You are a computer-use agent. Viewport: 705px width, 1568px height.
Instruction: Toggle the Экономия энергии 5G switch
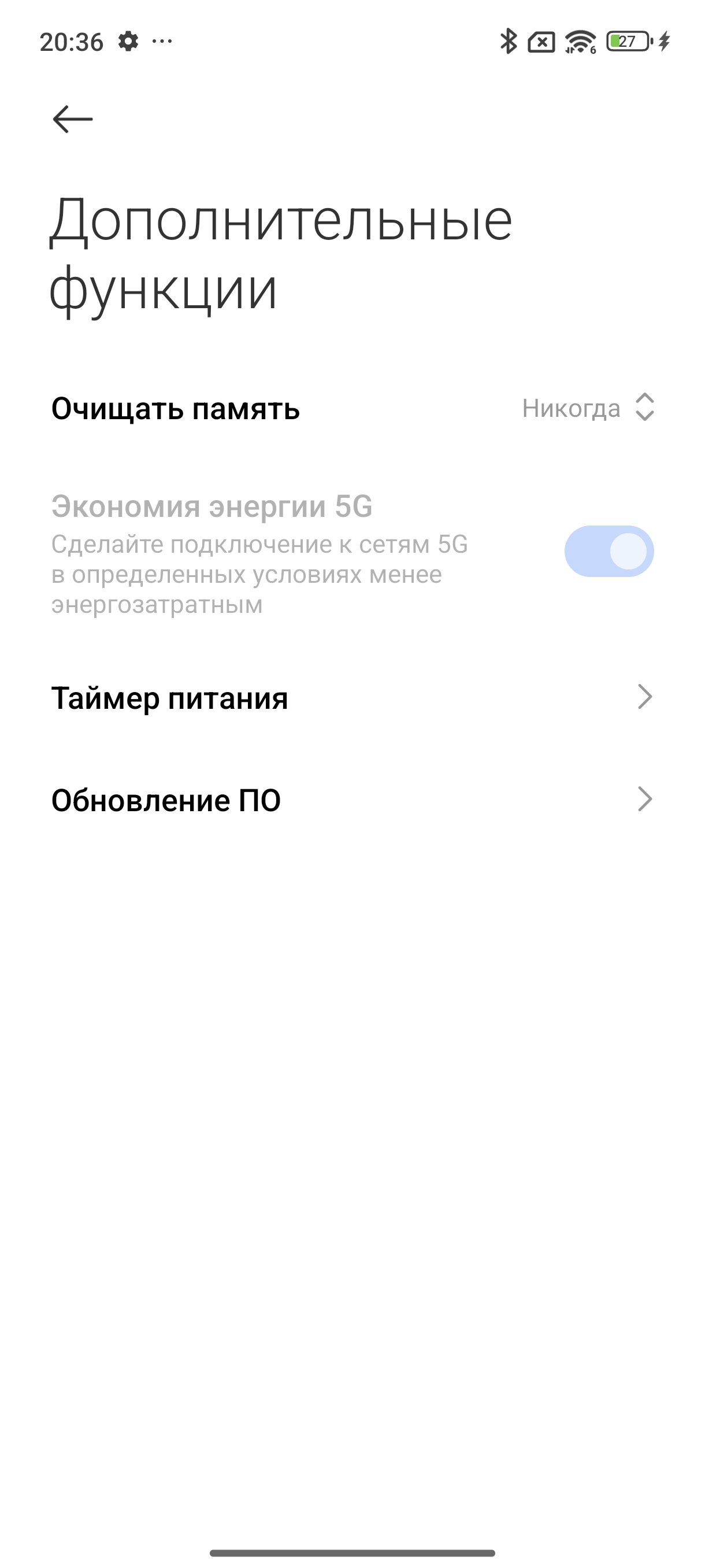pyautogui.click(x=609, y=551)
